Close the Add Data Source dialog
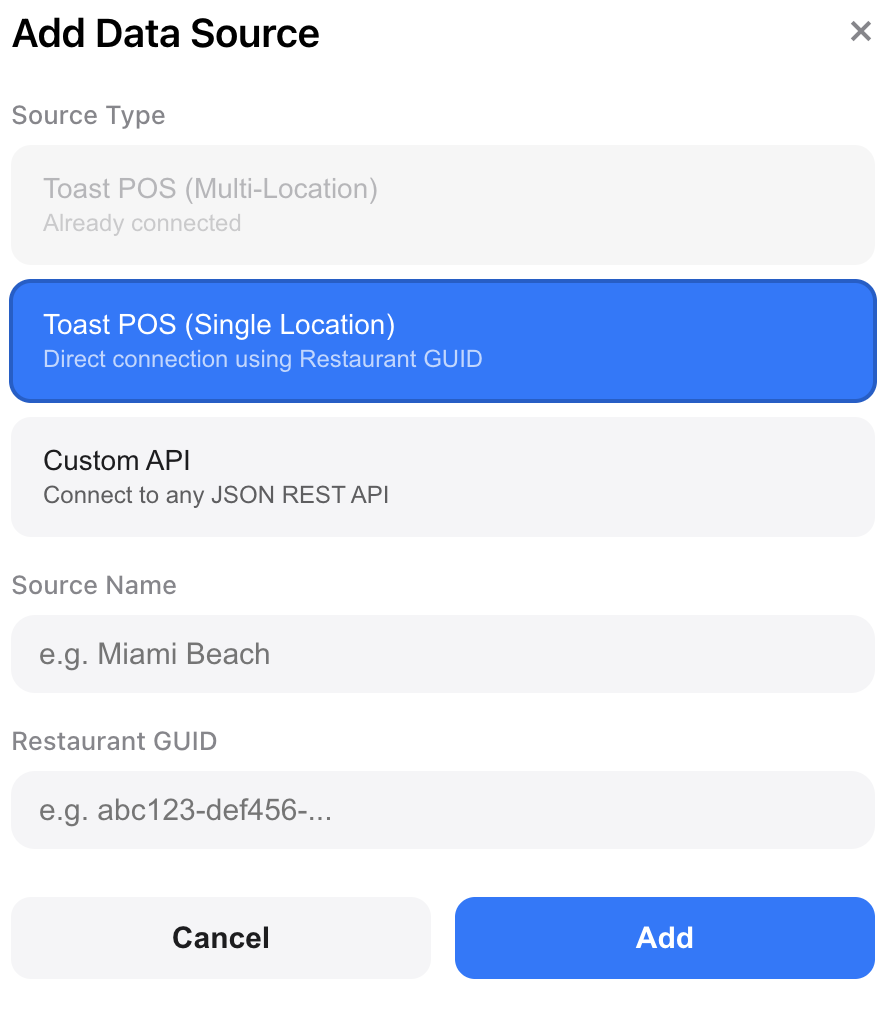Image resolution: width=894 pixels, height=1010 pixels. coord(860,32)
